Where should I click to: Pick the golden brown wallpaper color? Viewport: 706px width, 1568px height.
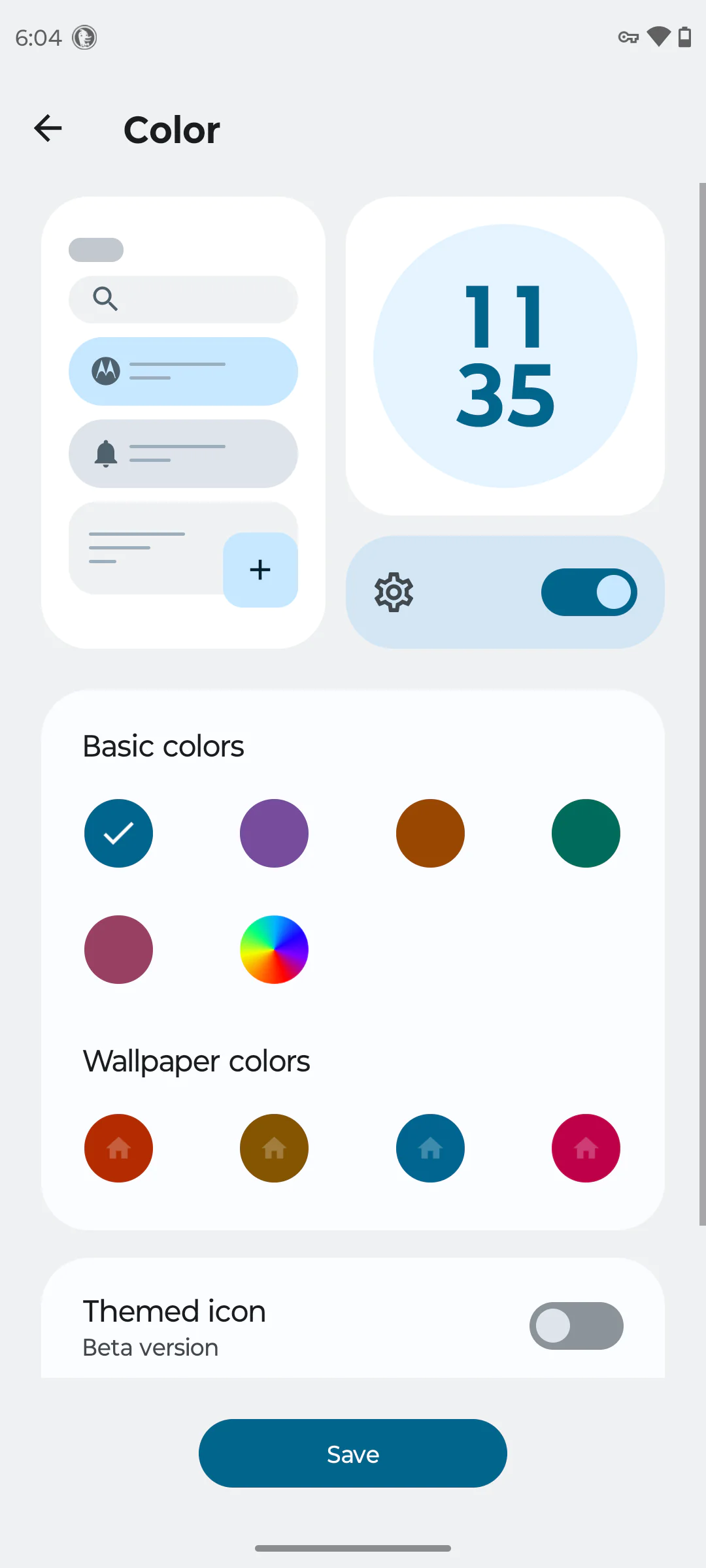pos(274,1148)
